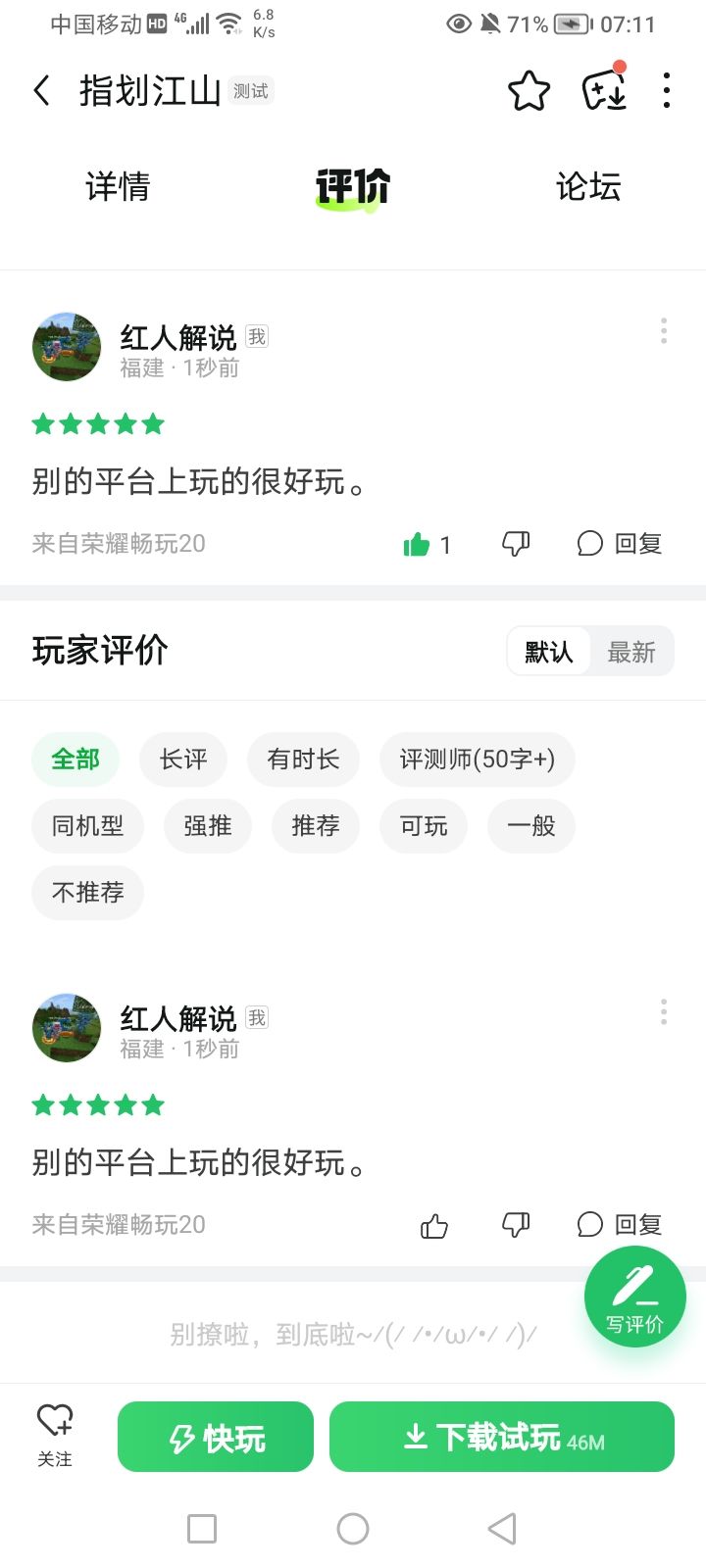This screenshot has width=706, height=1568.
Task: Open the review options menu beside 红人解说
Action: point(664,331)
